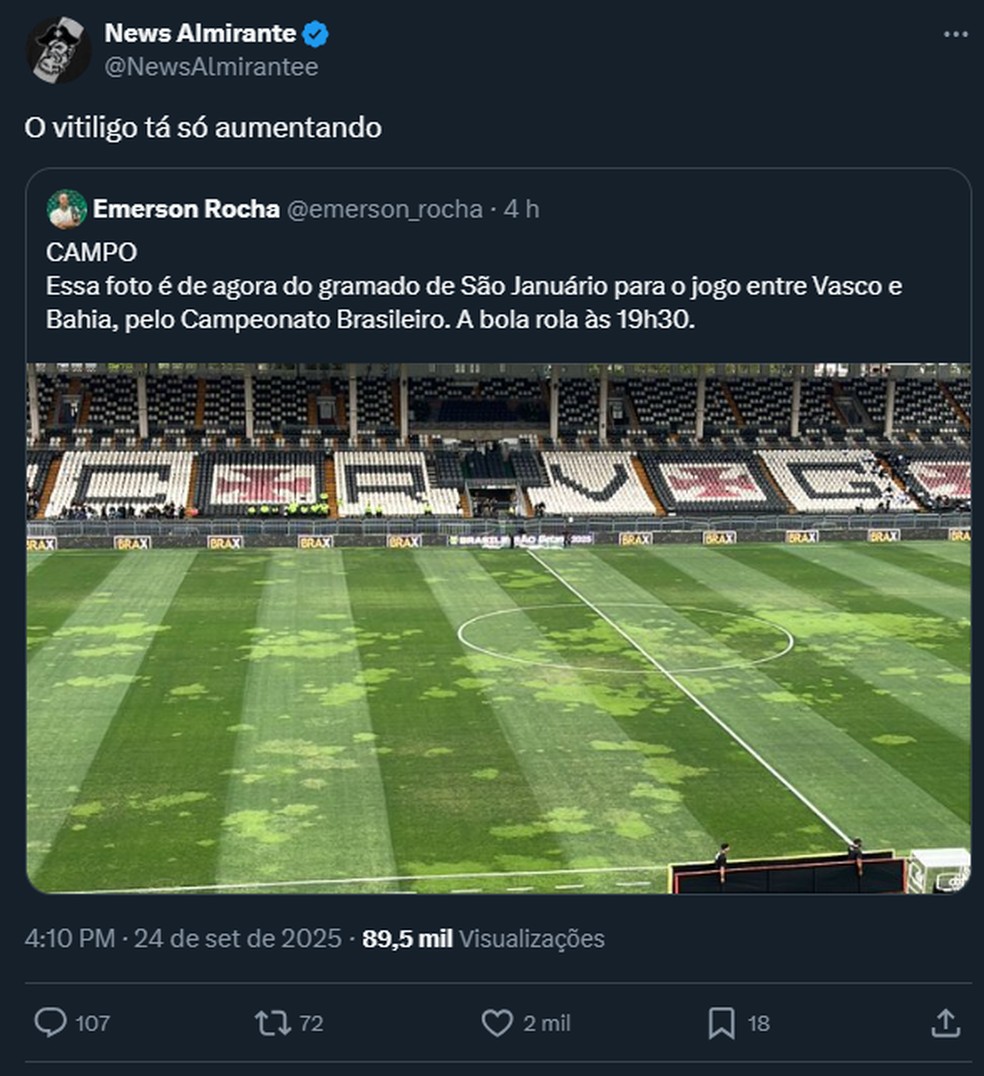Viewport: 984px width, 1076px height.
Task: Open the News Almirante profile name
Action: 200,33
